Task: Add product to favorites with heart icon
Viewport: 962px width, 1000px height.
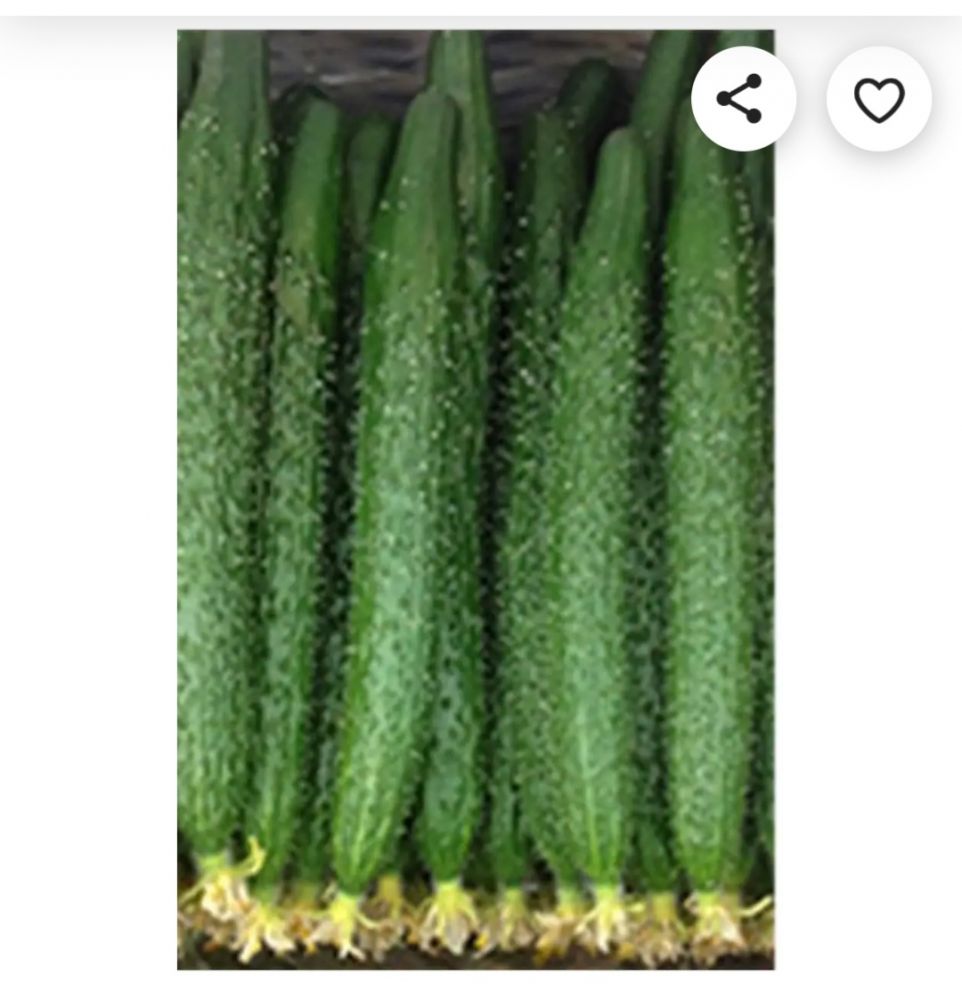Action: tap(878, 99)
